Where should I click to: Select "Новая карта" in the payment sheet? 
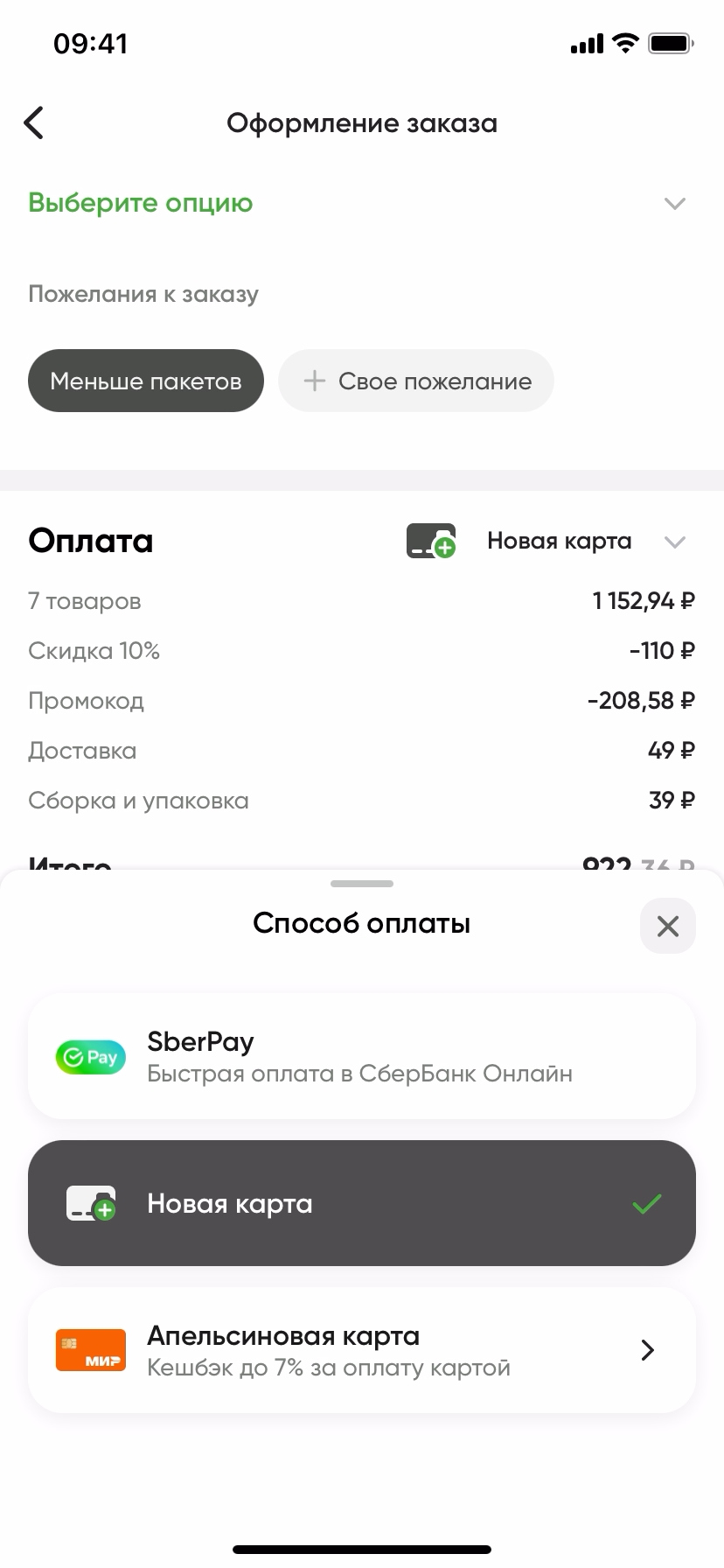362,1203
